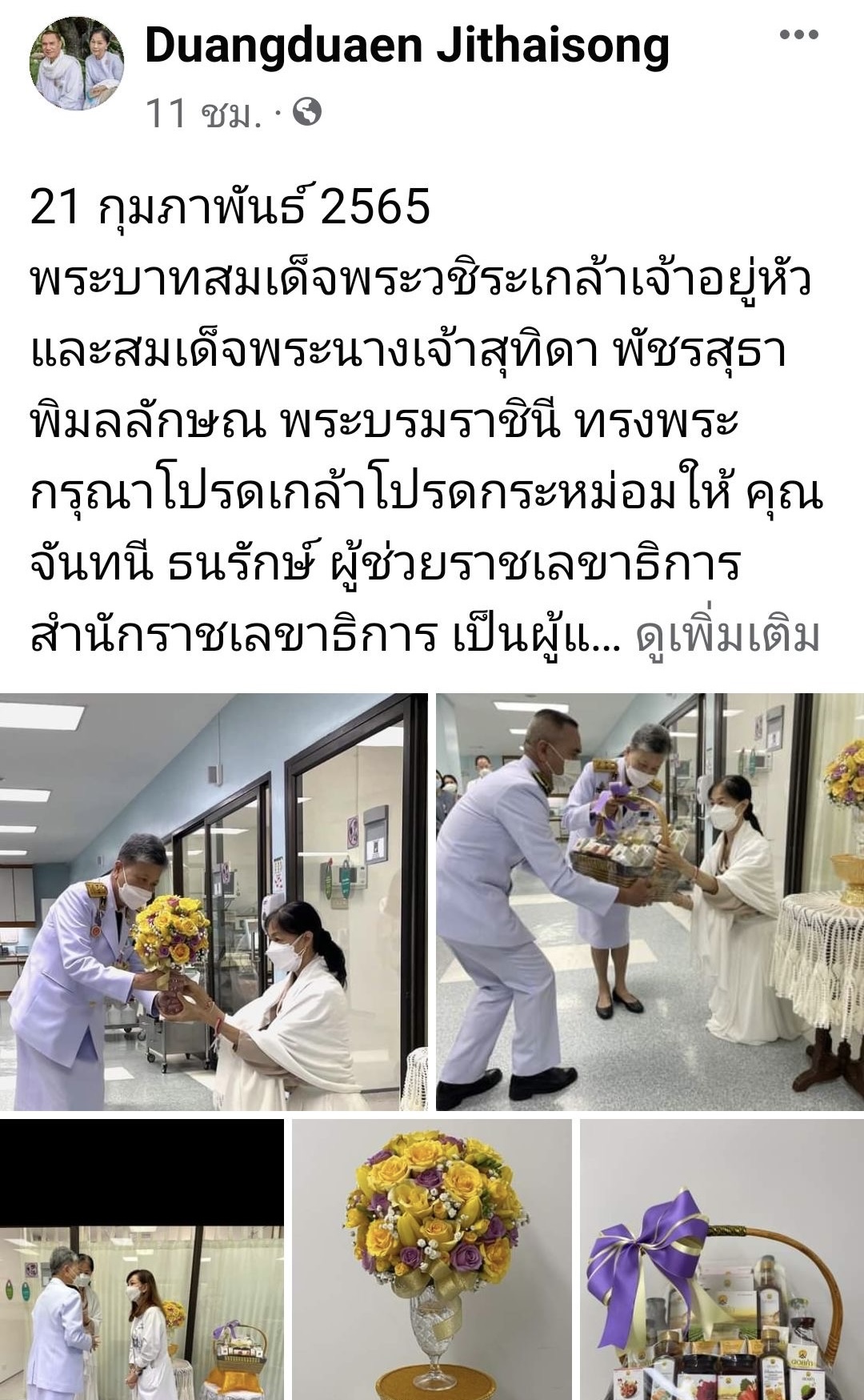
Task: Open the Duangduaen Jithaisong profile name link
Action: click(407, 46)
